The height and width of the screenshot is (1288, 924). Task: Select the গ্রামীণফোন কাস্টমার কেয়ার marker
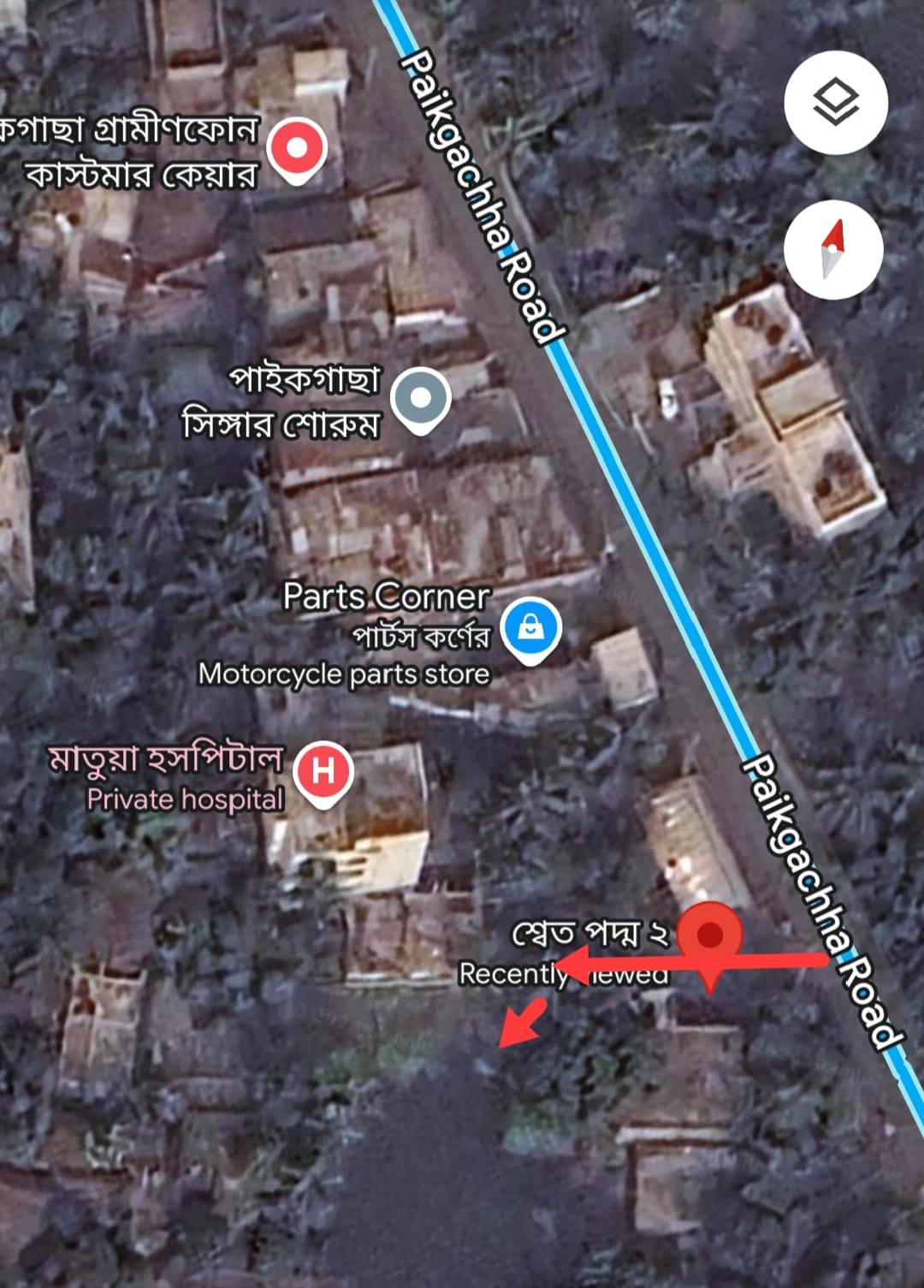297,150
